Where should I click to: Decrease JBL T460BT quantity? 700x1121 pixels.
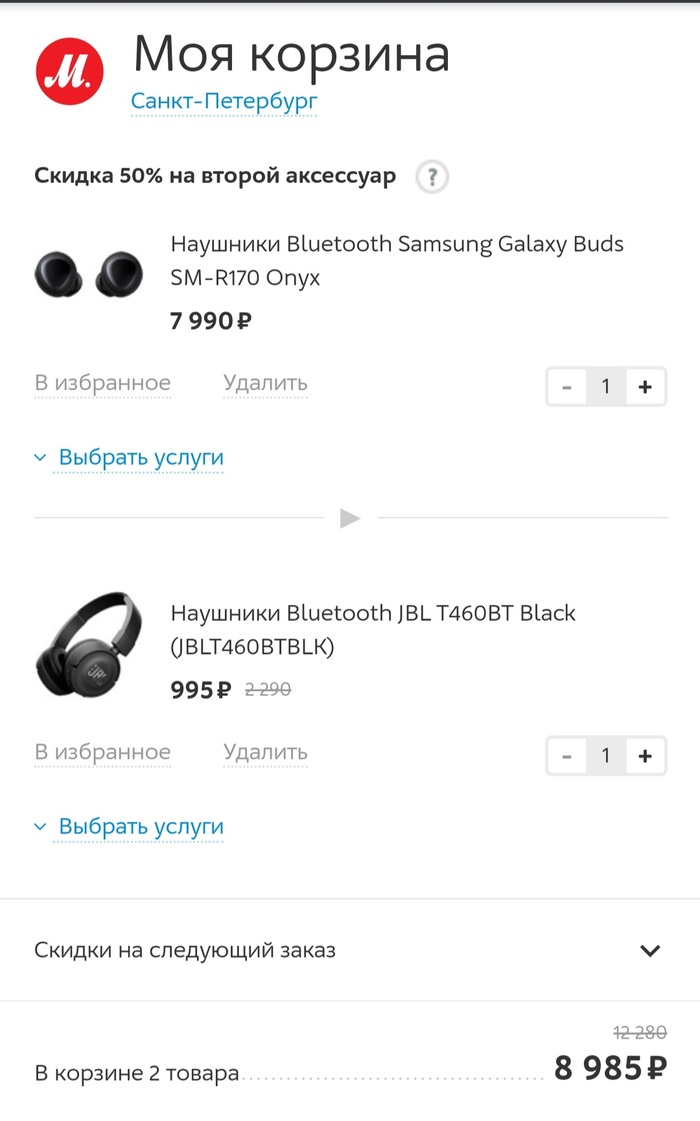coord(567,756)
